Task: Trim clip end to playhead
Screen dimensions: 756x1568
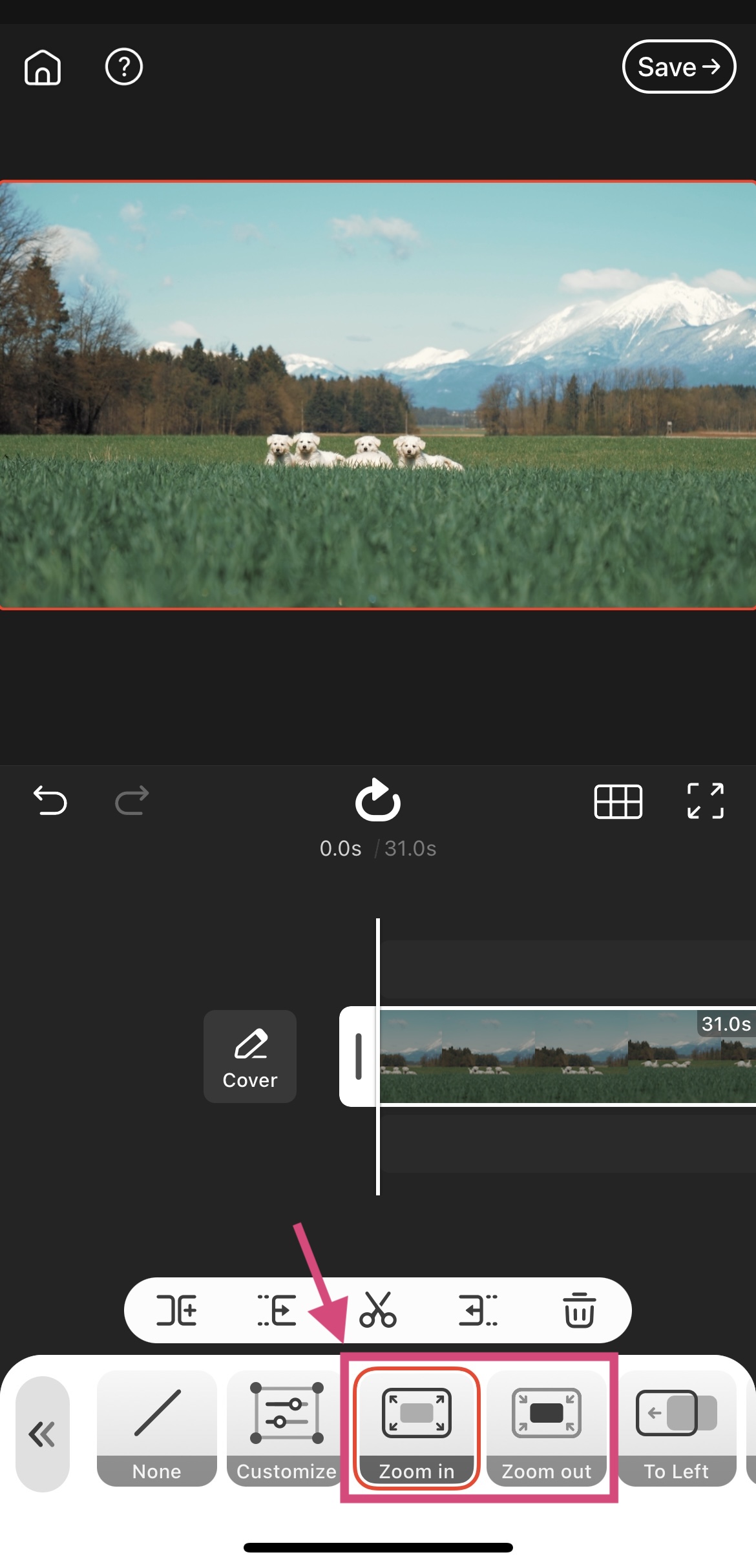Action: pyautogui.click(x=478, y=1310)
